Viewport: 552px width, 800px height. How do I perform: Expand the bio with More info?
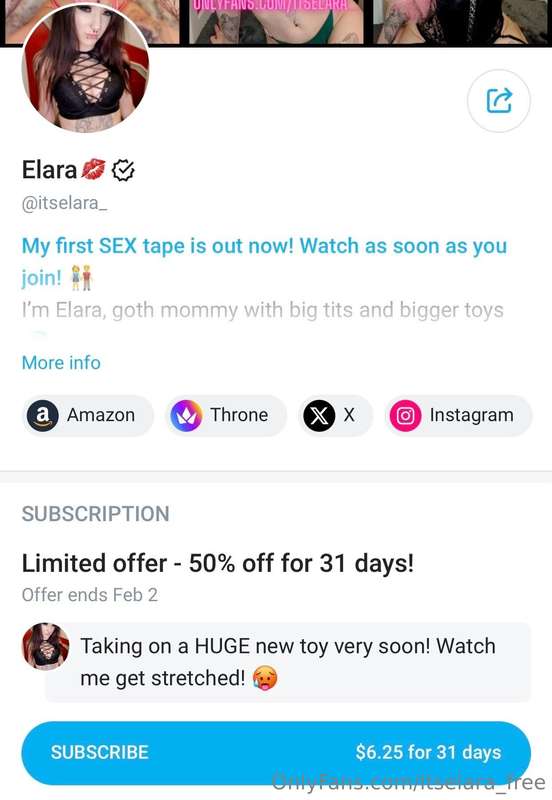61,363
